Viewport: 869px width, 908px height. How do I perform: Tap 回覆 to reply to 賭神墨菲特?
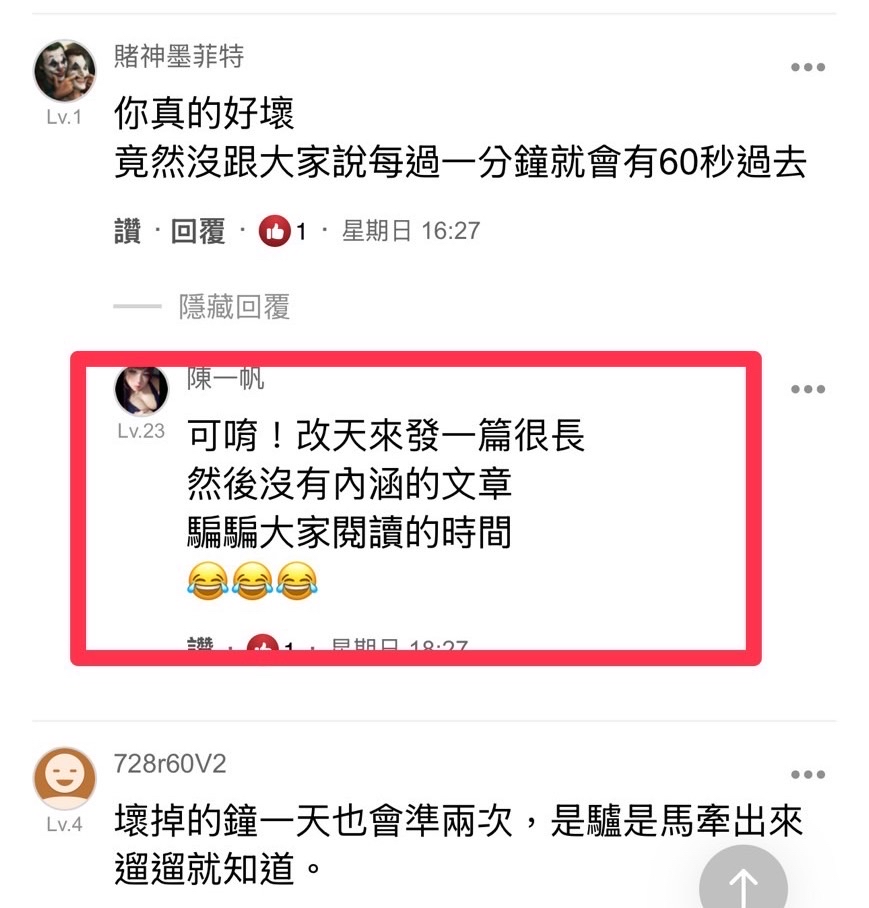[x=197, y=231]
